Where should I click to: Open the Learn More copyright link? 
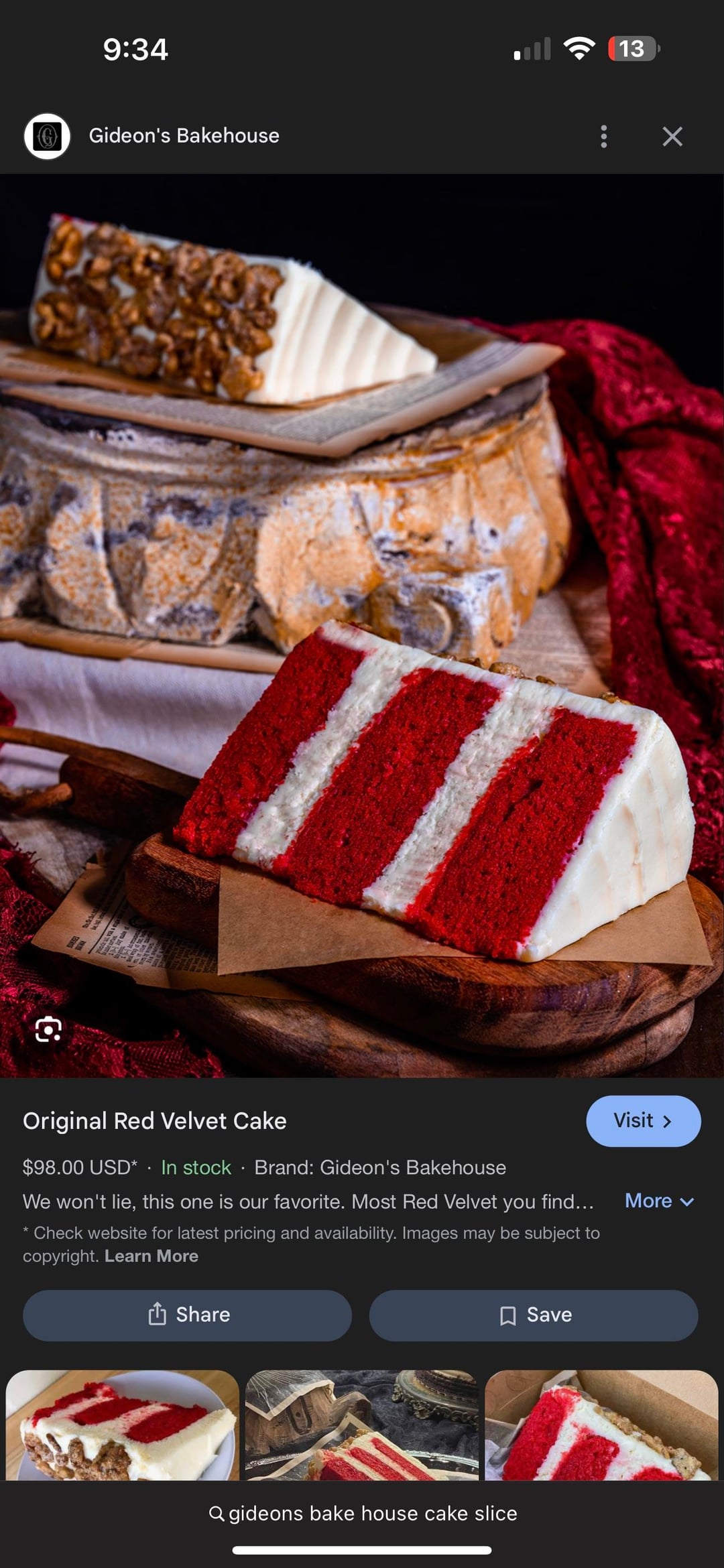click(151, 1256)
